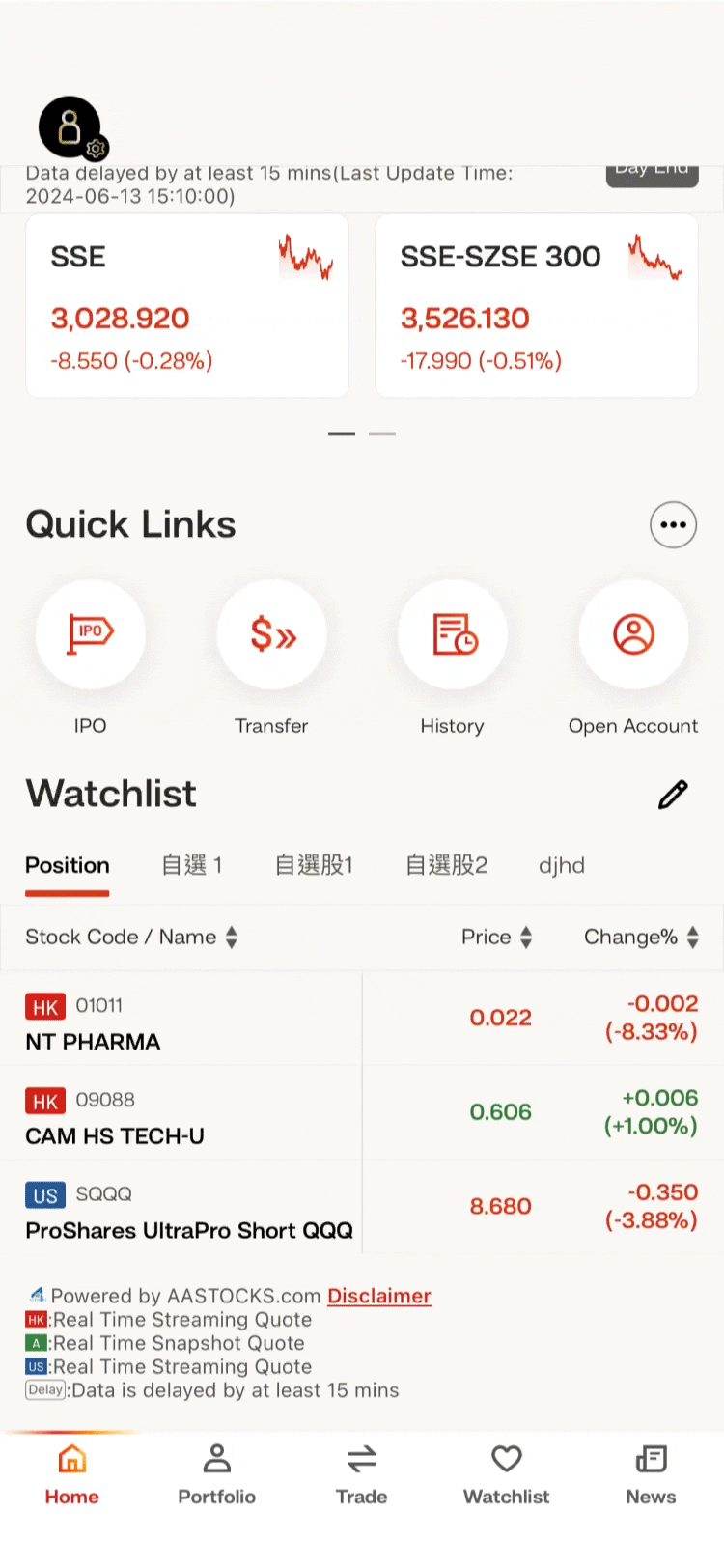Open the profile settings avatar

(71, 127)
